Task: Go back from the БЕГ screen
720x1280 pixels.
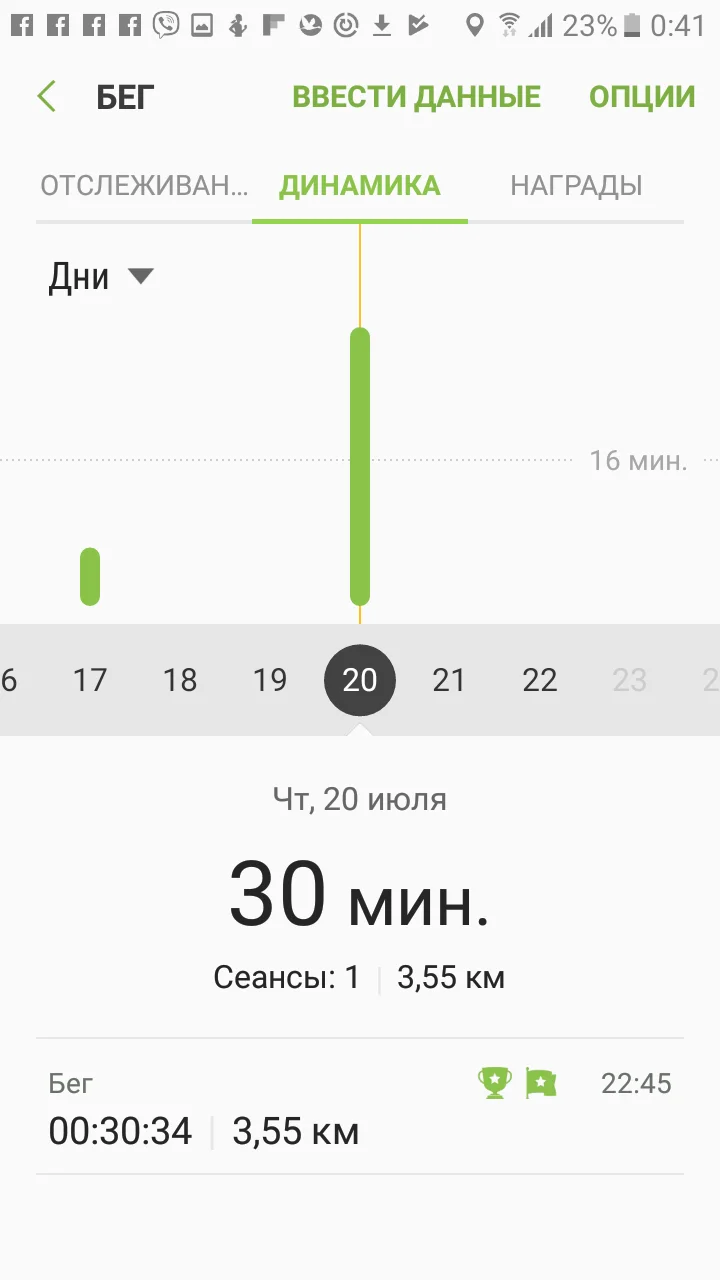Action: point(47,97)
